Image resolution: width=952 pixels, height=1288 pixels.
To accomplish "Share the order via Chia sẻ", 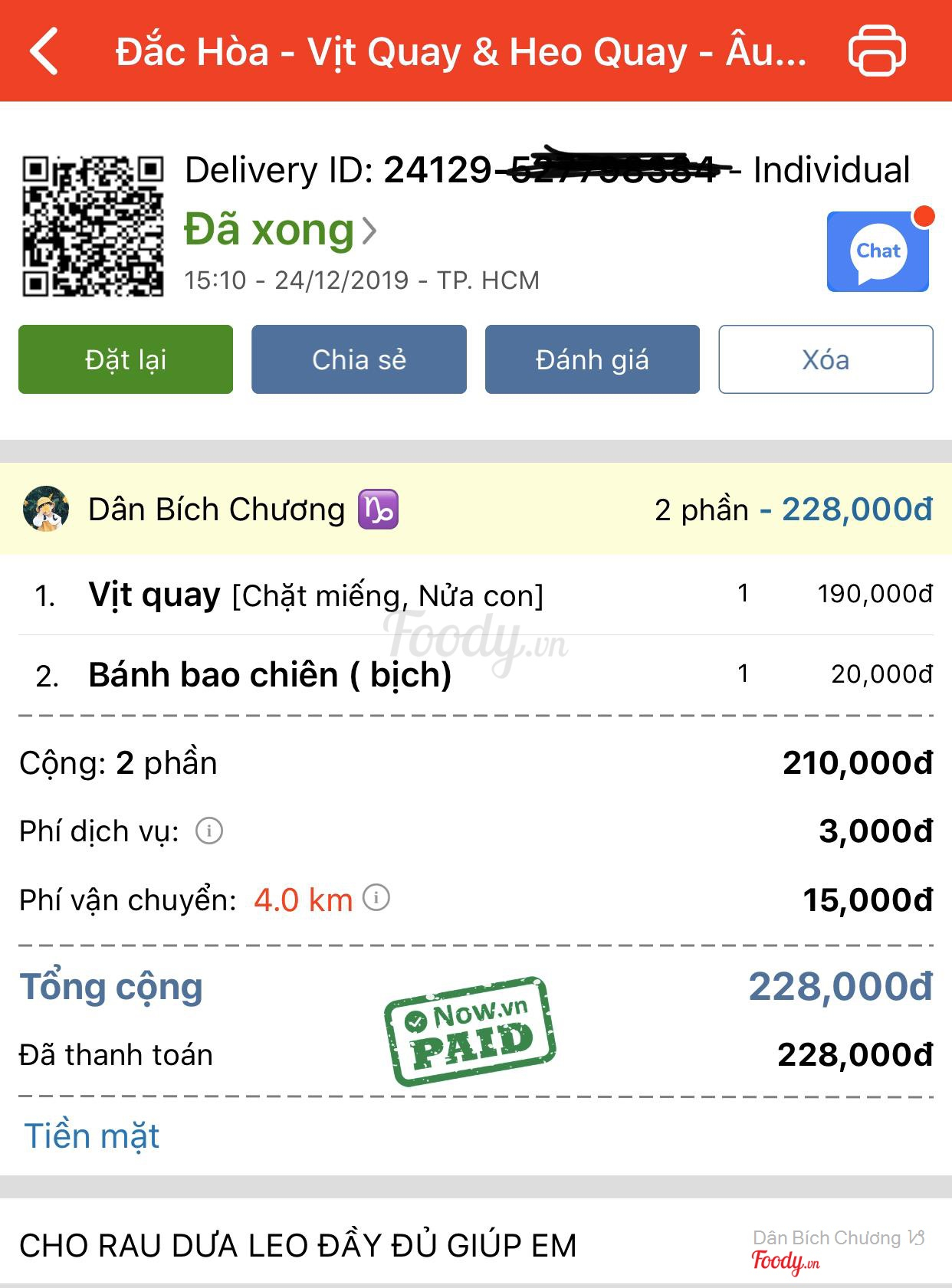I will point(359,359).
